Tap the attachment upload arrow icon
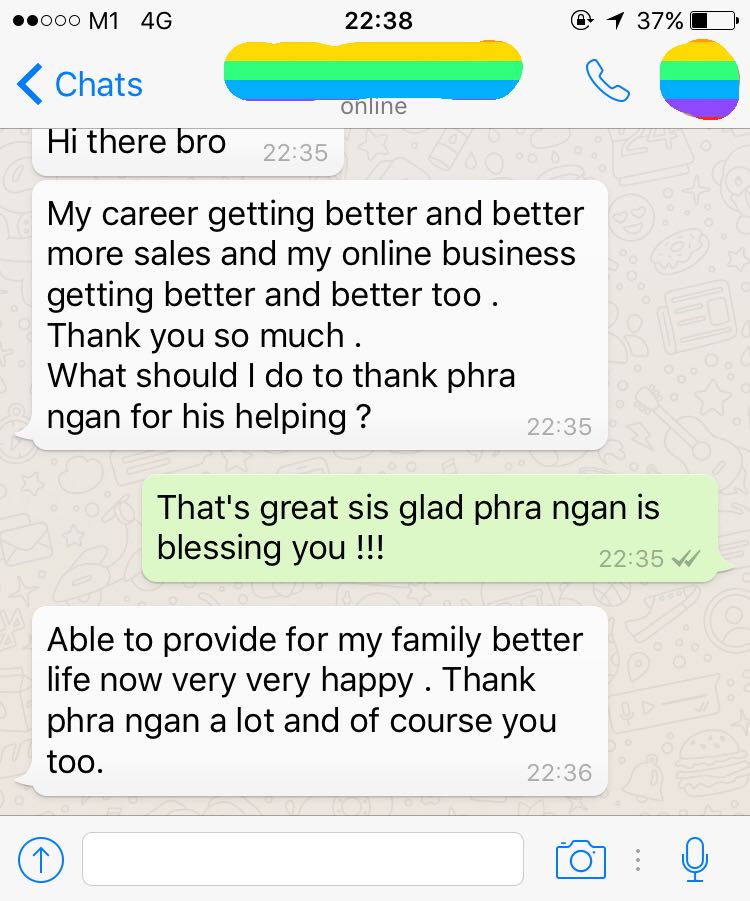The image size is (750, 901). 41,858
